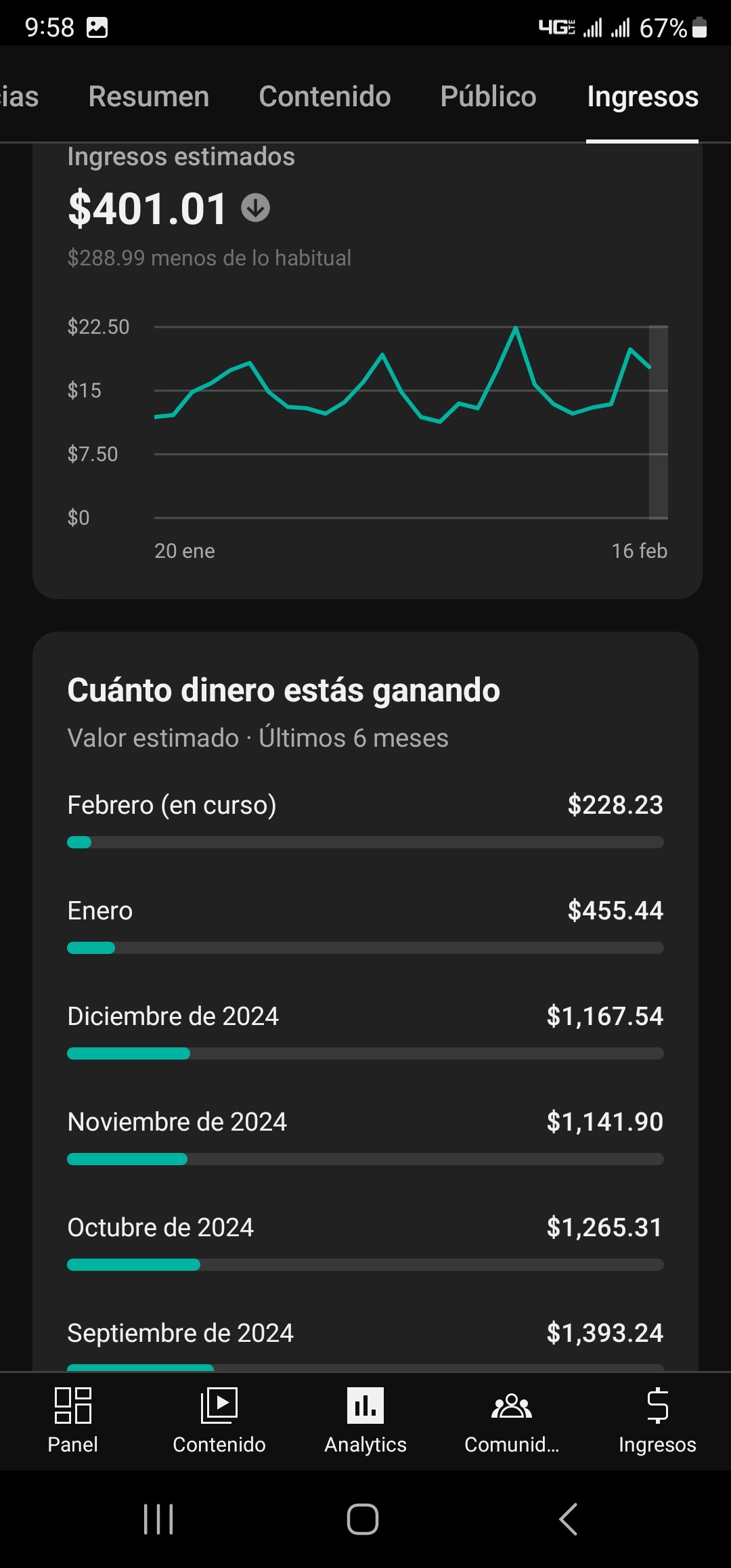This screenshot has width=731, height=1568.
Task: Switch to the Público tab
Action: tap(488, 96)
